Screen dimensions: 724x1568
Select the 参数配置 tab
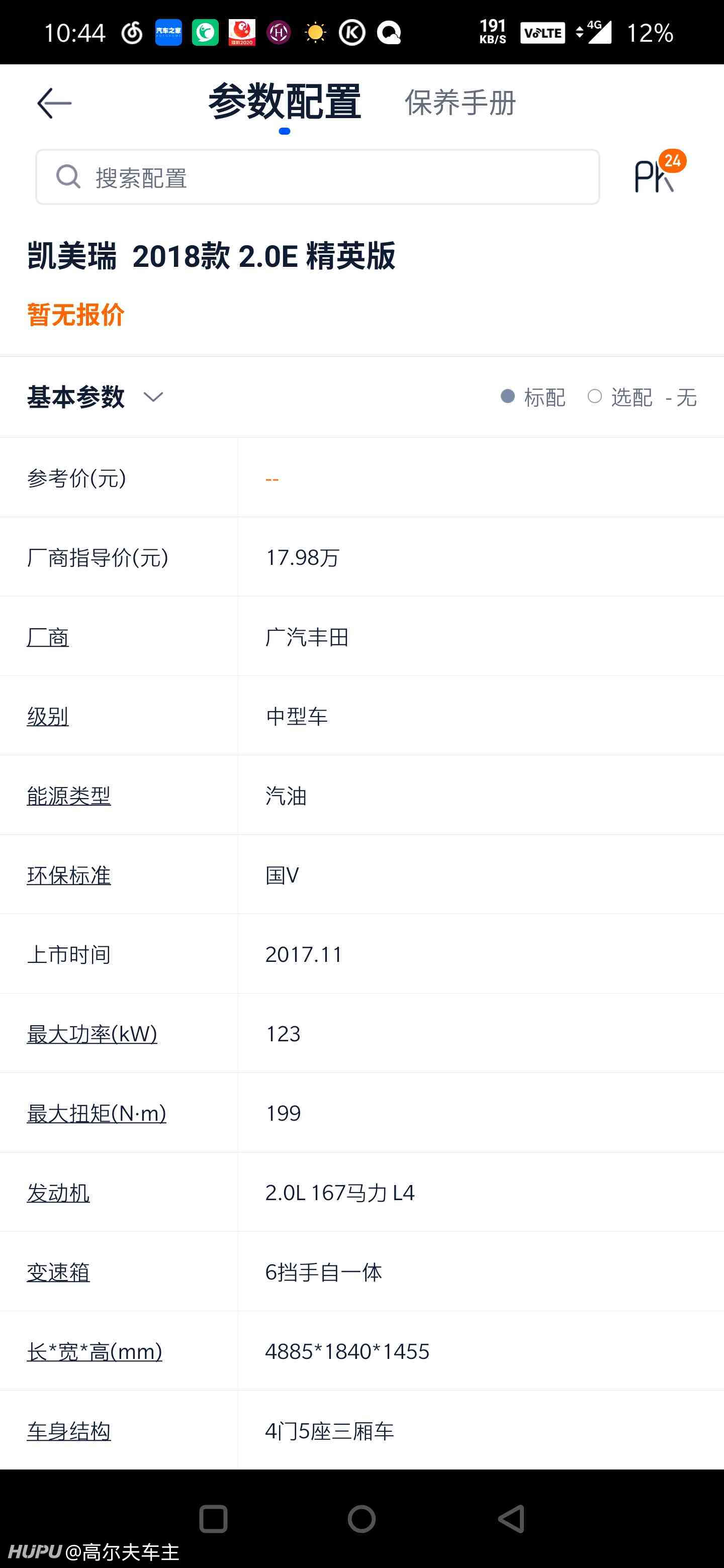point(285,101)
